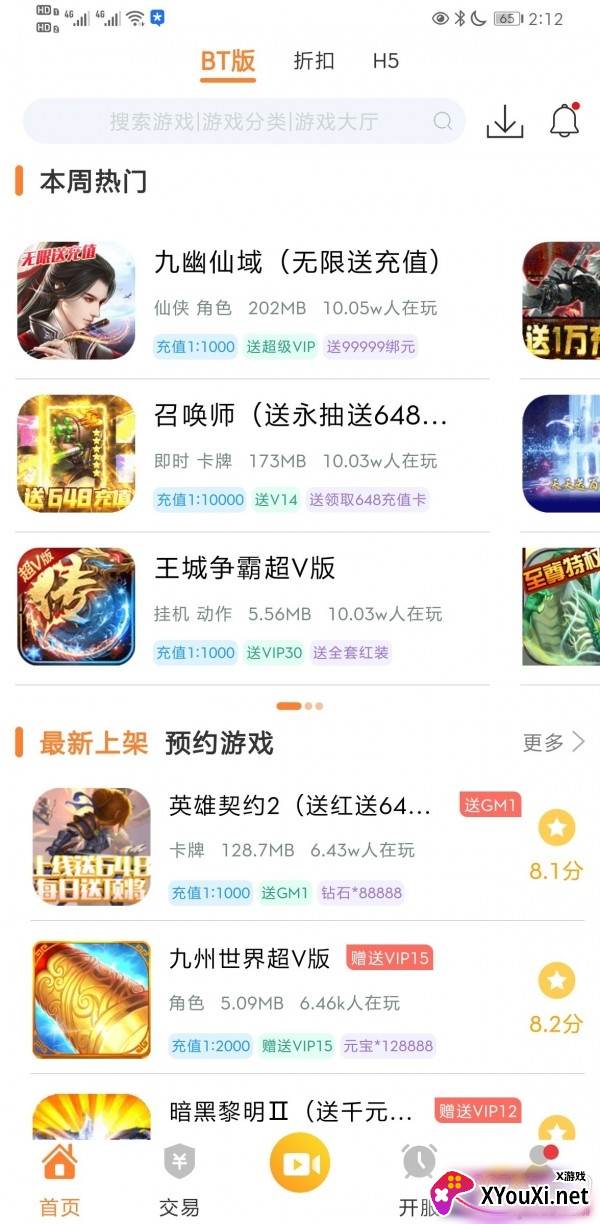The height and width of the screenshot is (1224, 600).
Task: Switch to the 交易 tab
Action: click(179, 1179)
